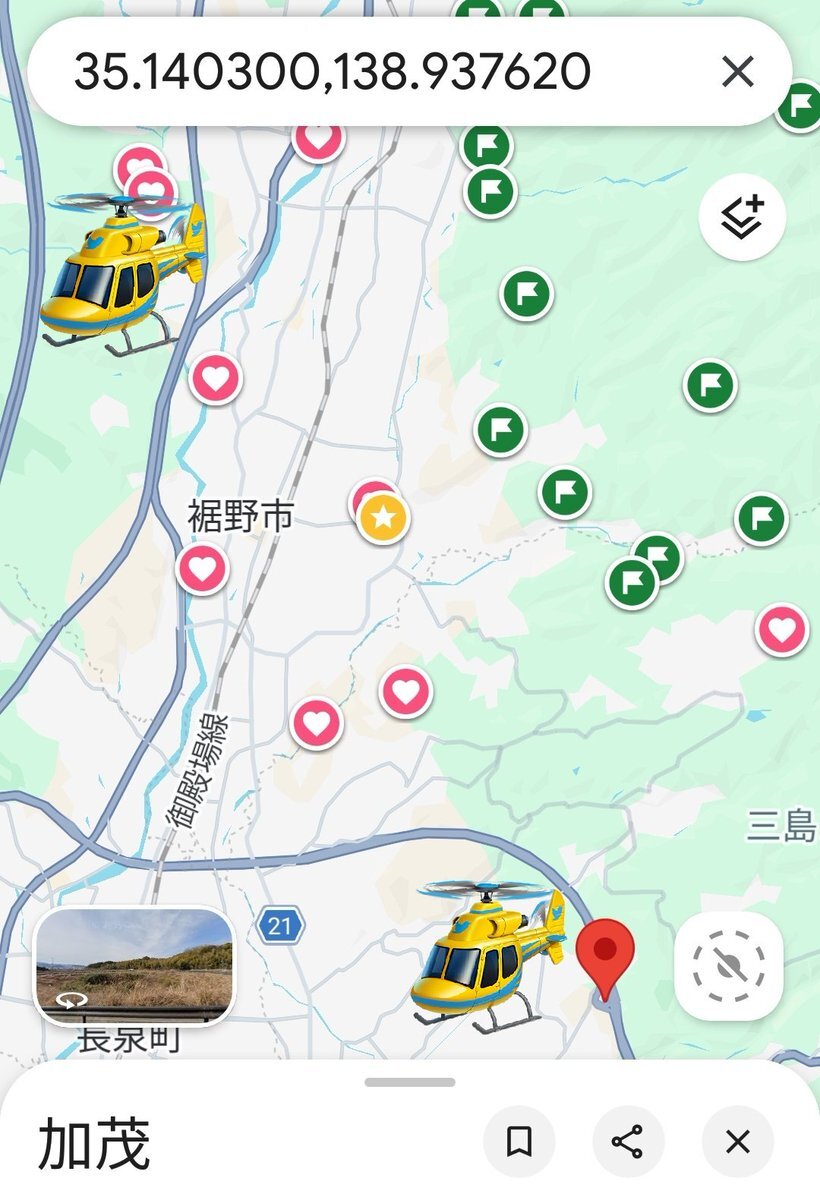Open the map layers selector
820x1200 pixels.
click(742, 218)
